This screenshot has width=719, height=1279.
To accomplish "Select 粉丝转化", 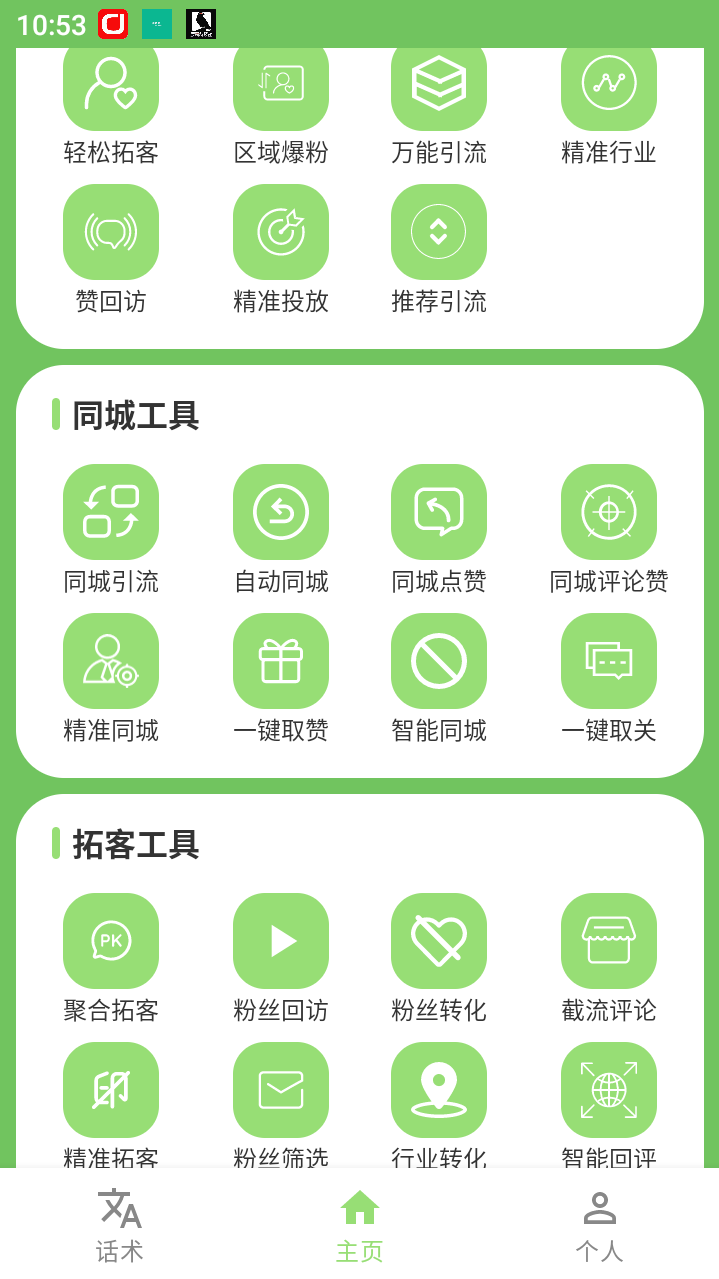I will [x=439, y=941].
